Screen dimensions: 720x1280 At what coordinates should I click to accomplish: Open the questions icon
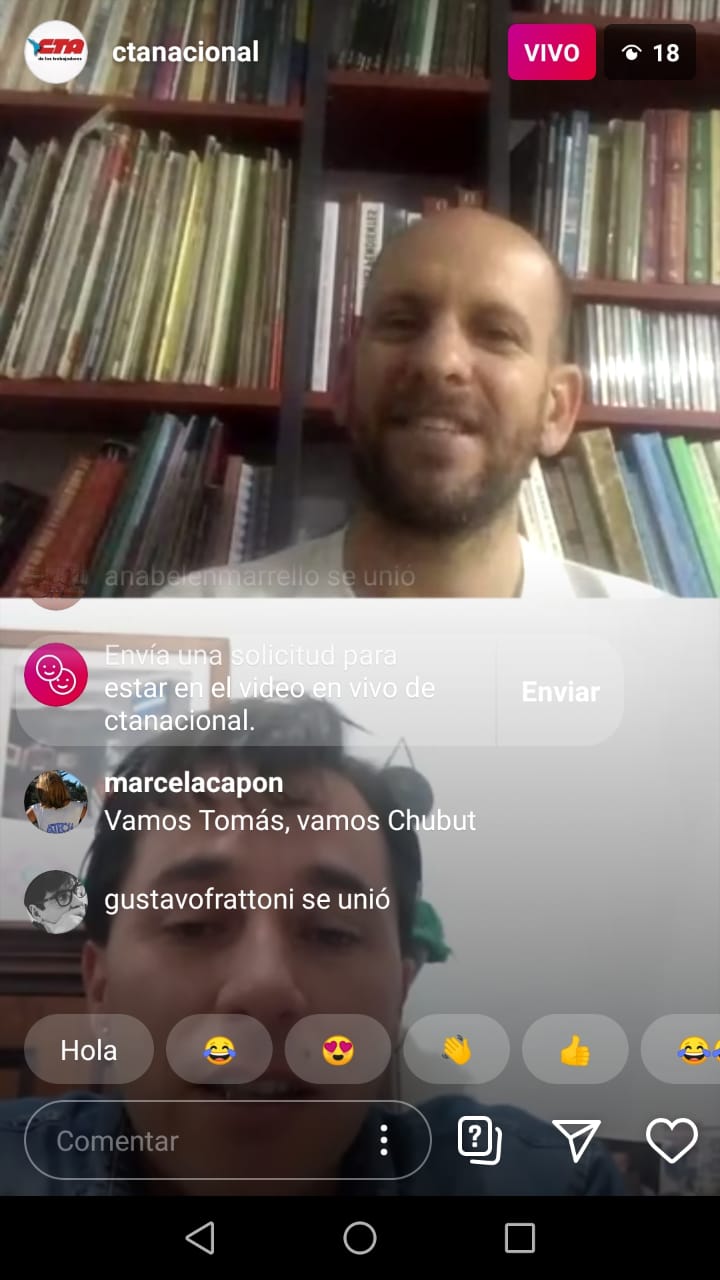tap(480, 1140)
